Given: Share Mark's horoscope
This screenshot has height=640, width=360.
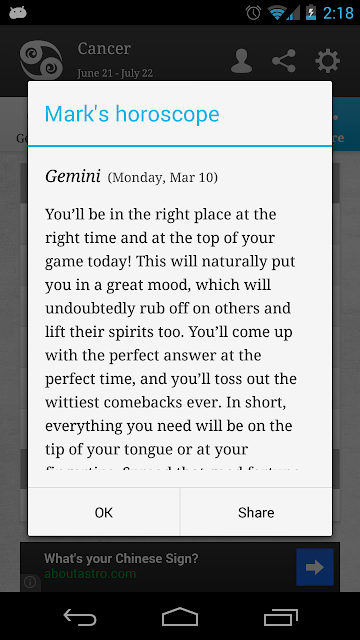Looking at the screenshot, I should click(x=256, y=512).
